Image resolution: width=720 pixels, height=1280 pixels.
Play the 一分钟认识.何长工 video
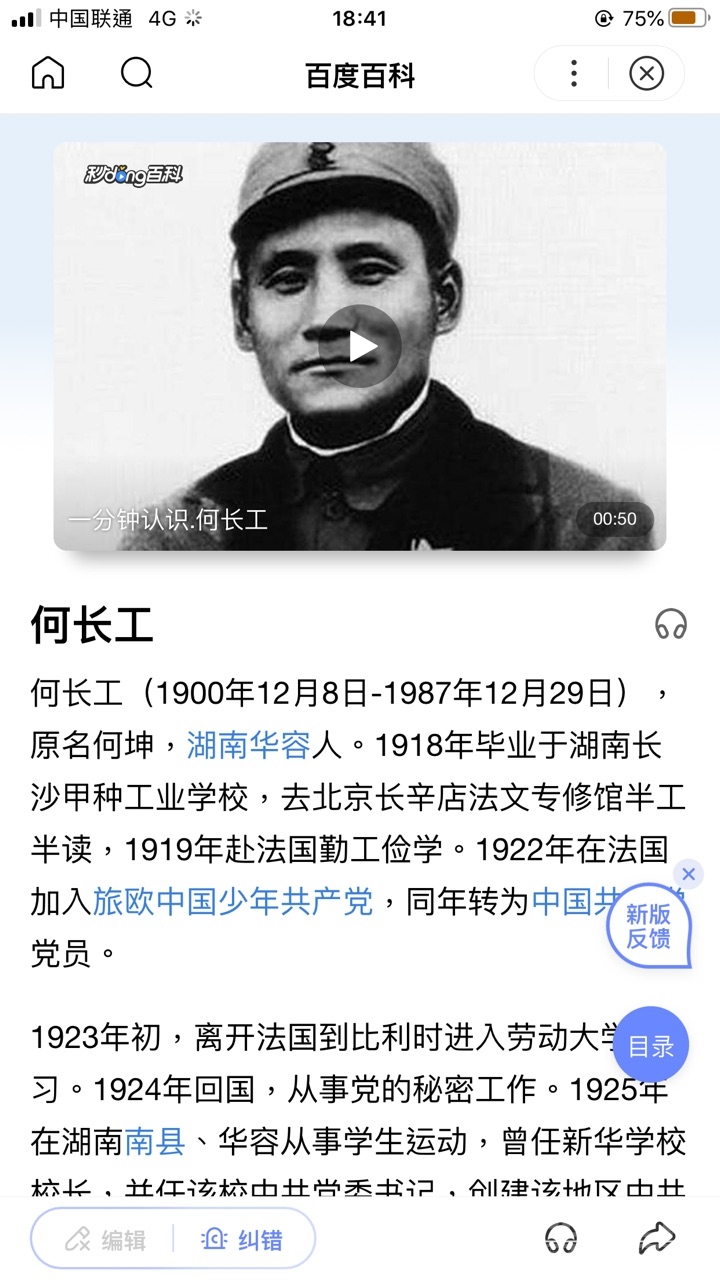(x=361, y=346)
